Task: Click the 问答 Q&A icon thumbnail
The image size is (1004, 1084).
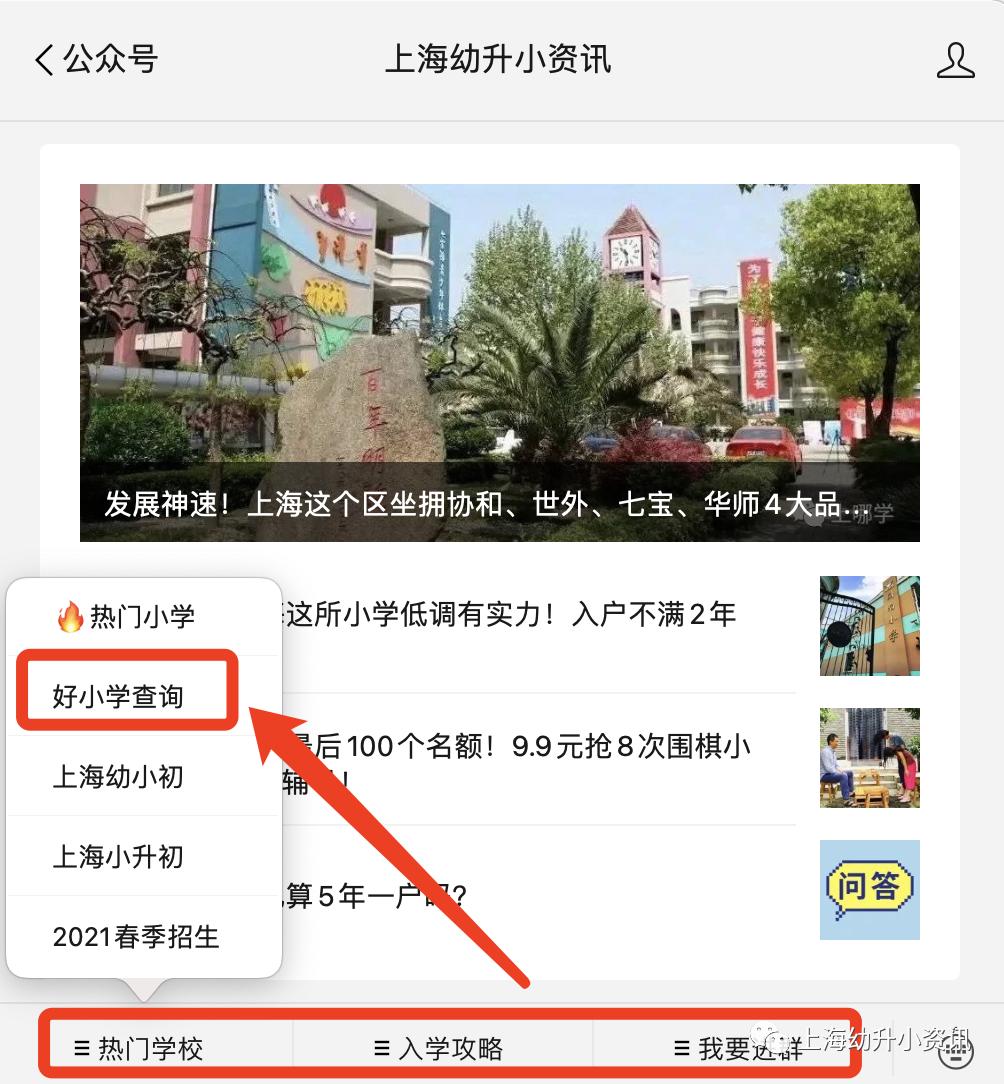Action: 869,890
